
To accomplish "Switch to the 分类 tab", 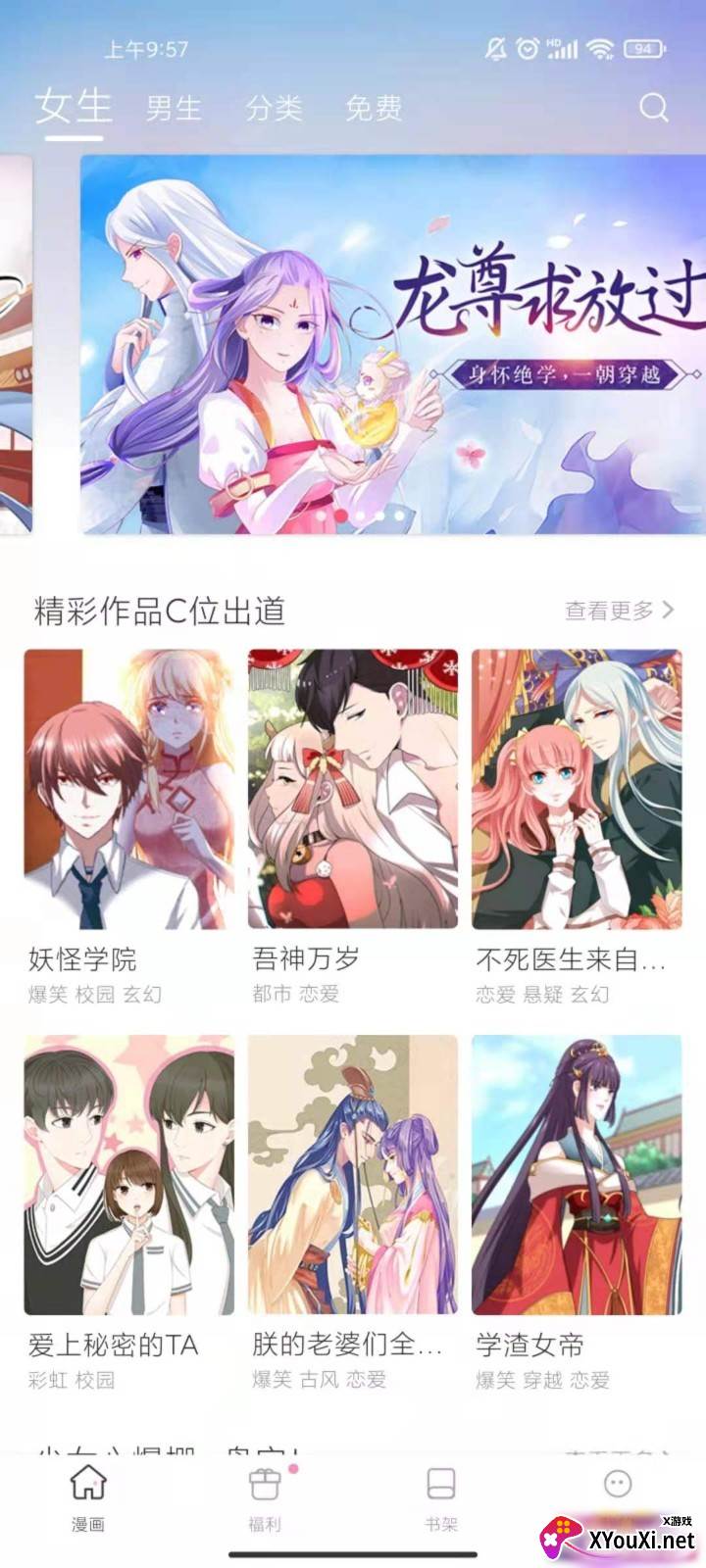I will [274, 107].
